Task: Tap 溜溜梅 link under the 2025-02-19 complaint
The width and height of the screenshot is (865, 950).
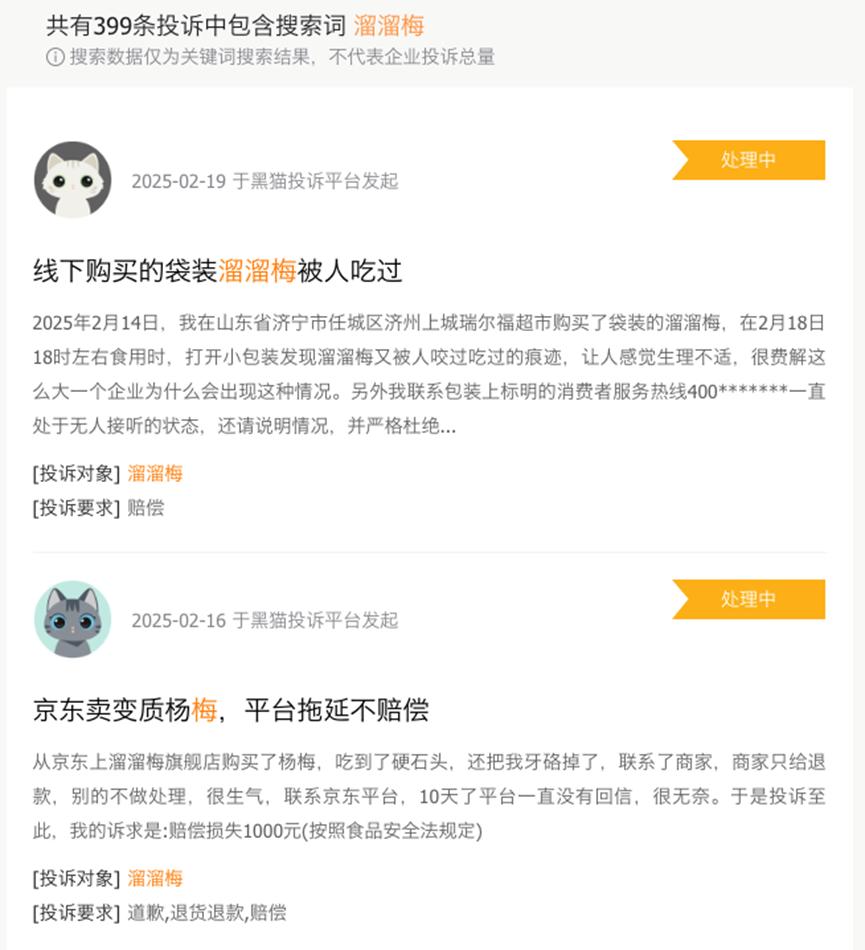Action: click(x=155, y=473)
